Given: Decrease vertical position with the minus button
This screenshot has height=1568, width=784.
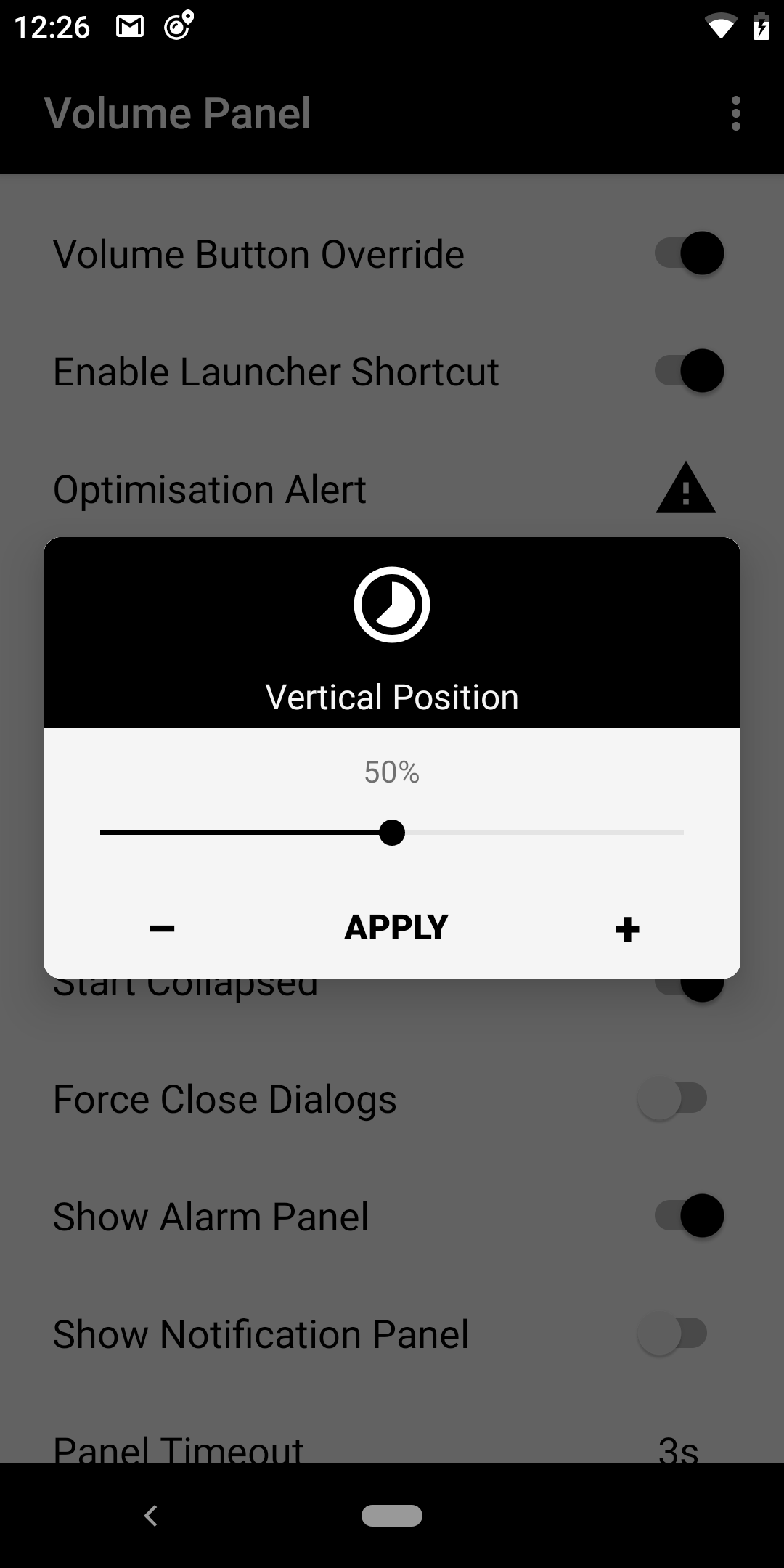Looking at the screenshot, I should click(162, 928).
